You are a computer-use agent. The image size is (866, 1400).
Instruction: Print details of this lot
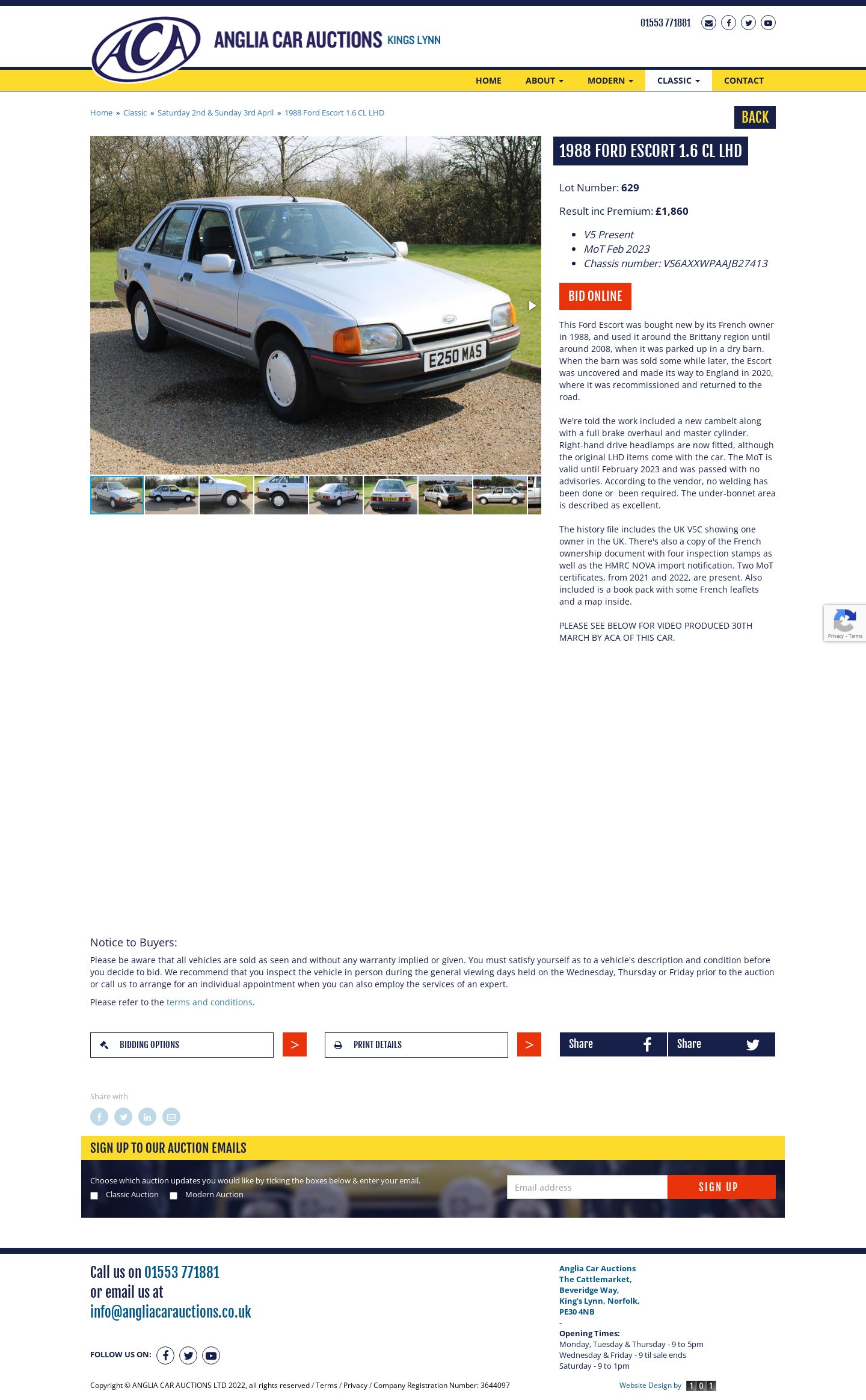[416, 1045]
